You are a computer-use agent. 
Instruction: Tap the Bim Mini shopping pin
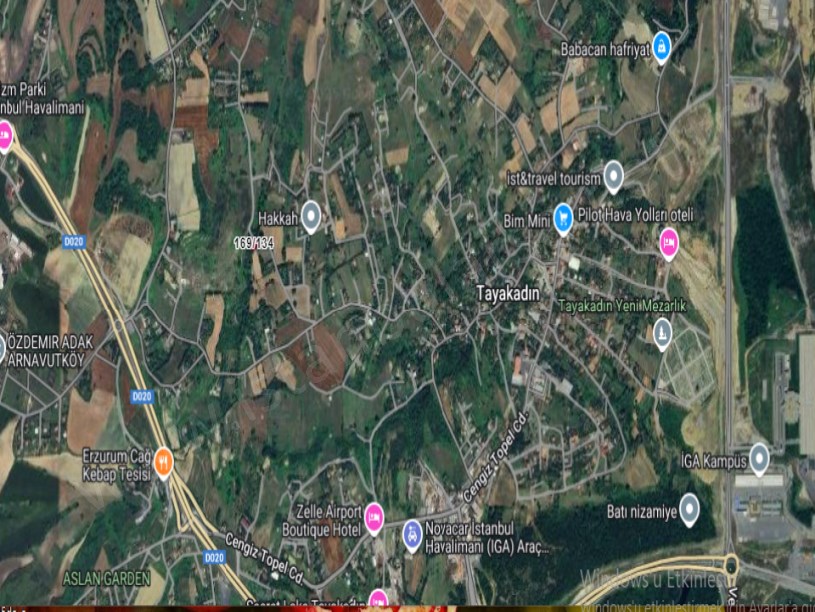click(563, 216)
